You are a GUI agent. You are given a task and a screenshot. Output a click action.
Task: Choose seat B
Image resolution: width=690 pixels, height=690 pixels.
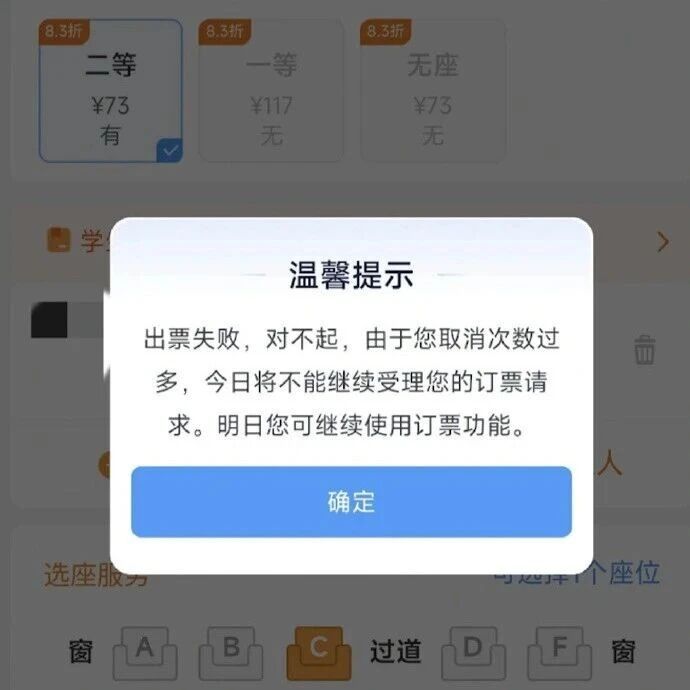coord(232,653)
